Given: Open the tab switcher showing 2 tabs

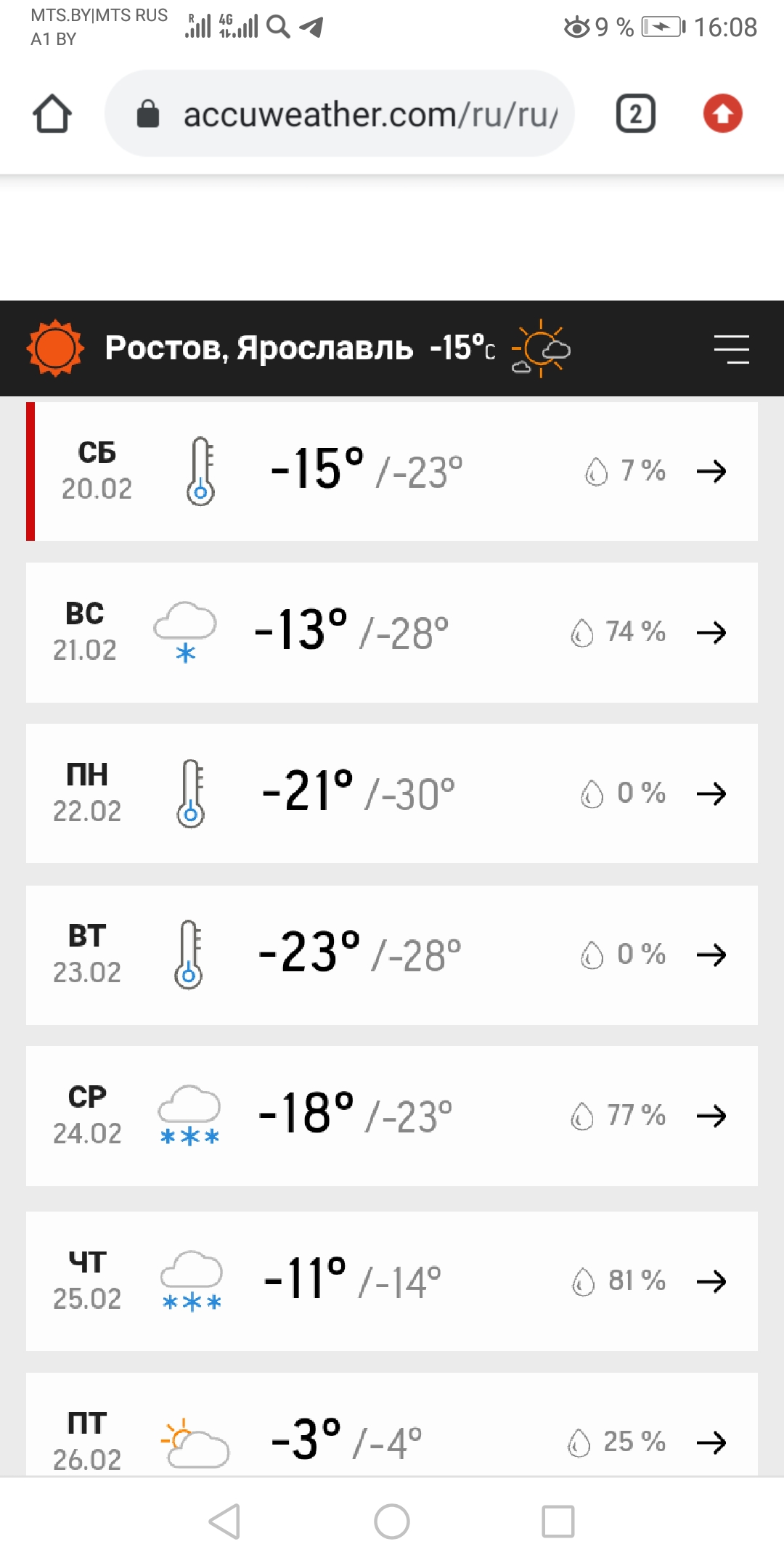Looking at the screenshot, I should pos(636,114).
